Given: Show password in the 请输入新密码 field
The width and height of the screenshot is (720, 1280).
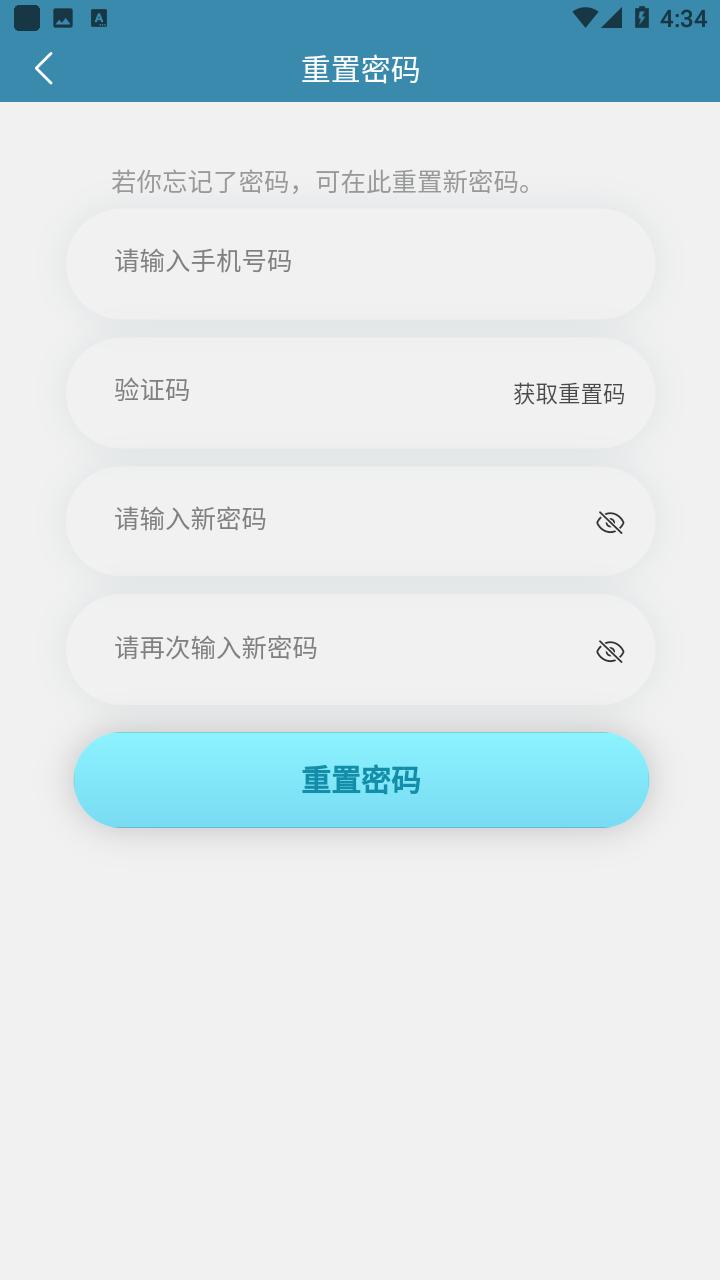Looking at the screenshot, I should pyautogui.click(x=610, y=522).
